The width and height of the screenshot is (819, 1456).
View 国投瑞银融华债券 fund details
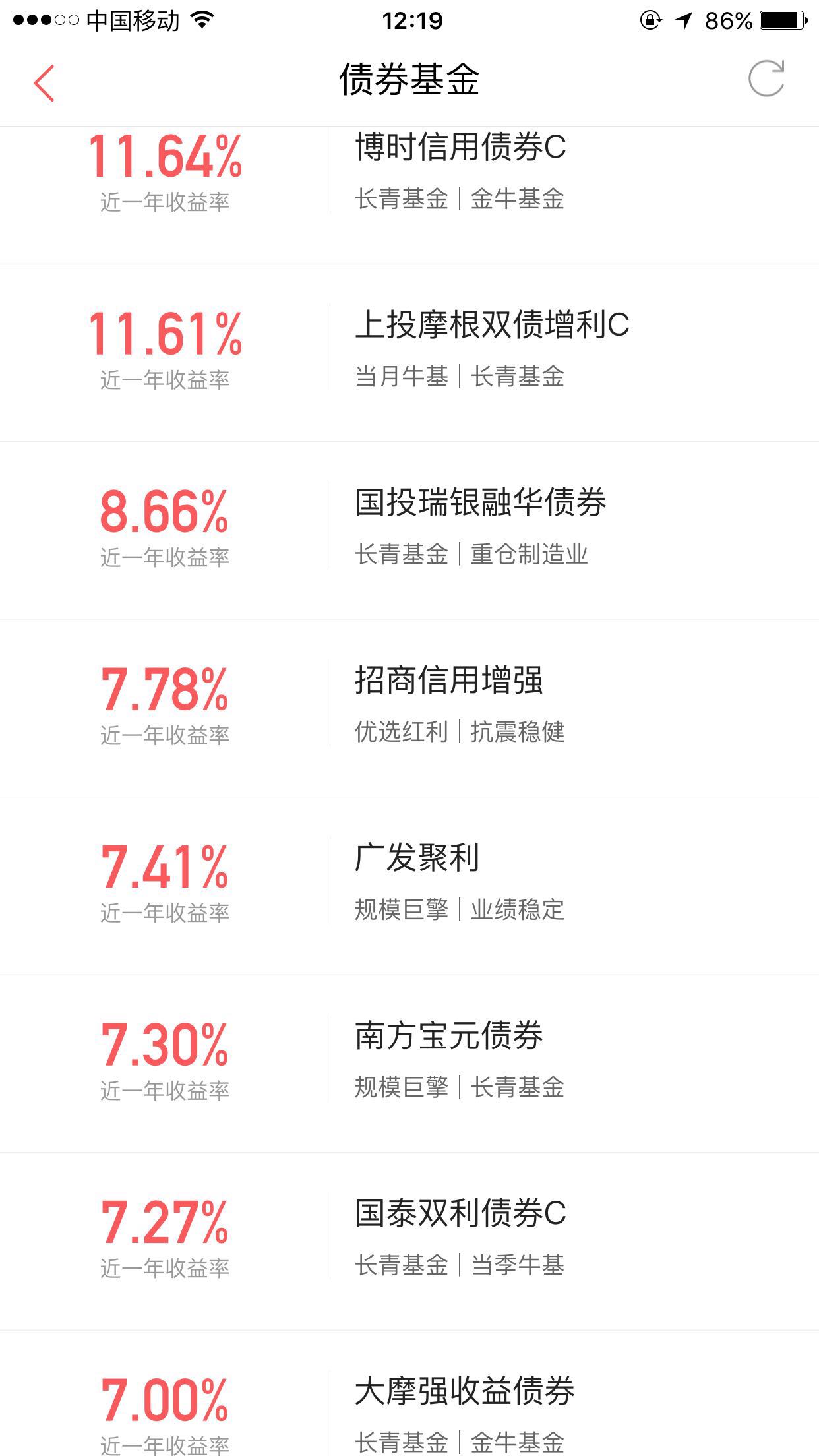[x=480, y=502]
